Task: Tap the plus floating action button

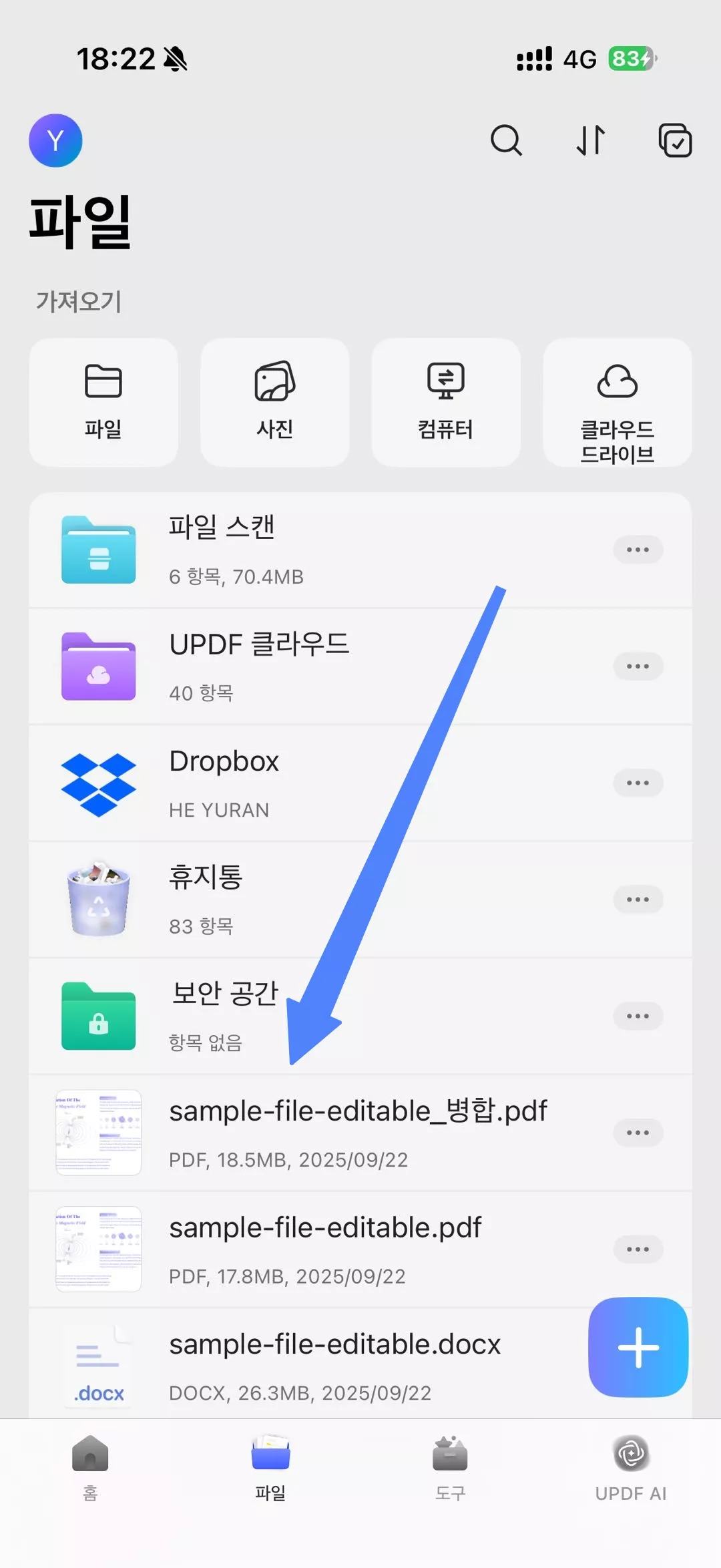Action: (638, 1347)
